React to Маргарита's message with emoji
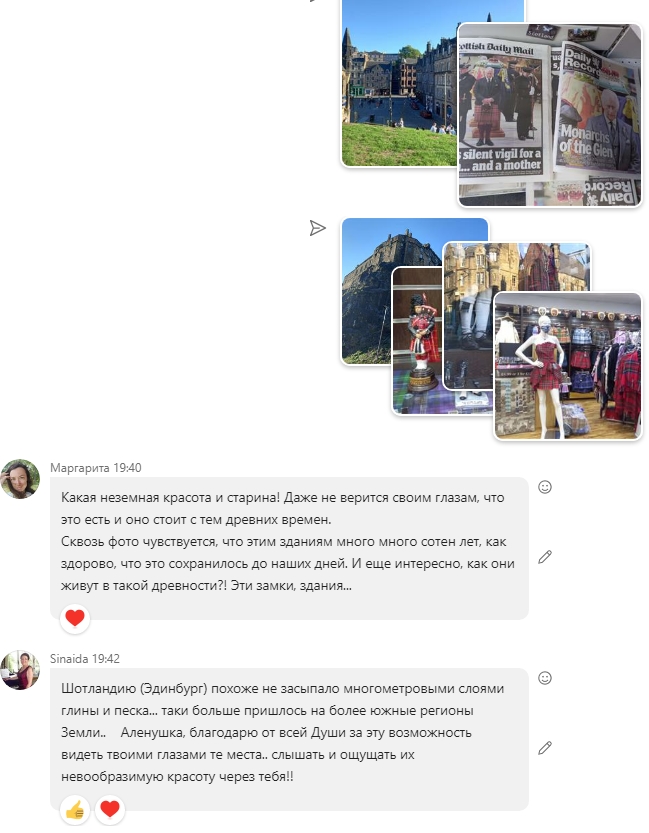 (545, 487)
